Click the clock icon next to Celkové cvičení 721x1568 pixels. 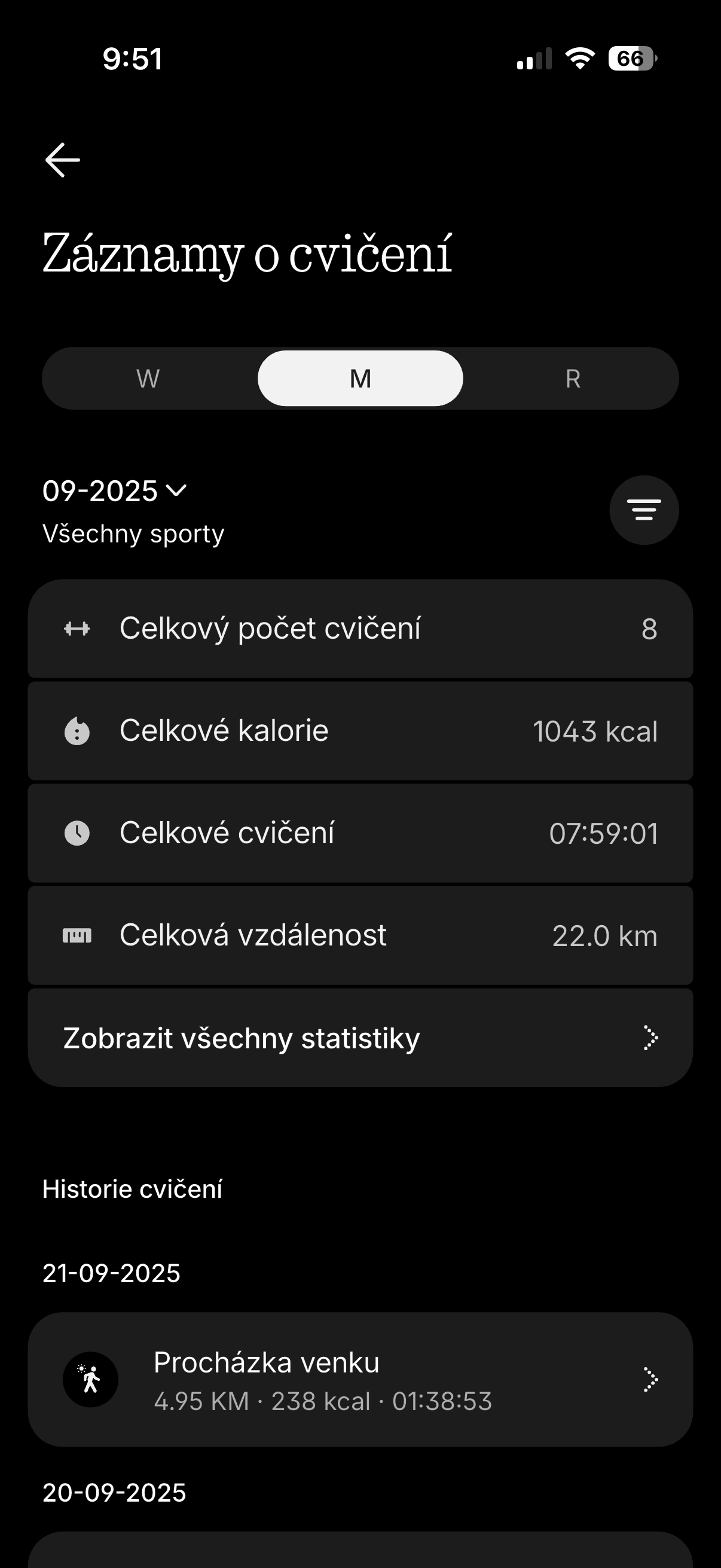coord(77,832)
